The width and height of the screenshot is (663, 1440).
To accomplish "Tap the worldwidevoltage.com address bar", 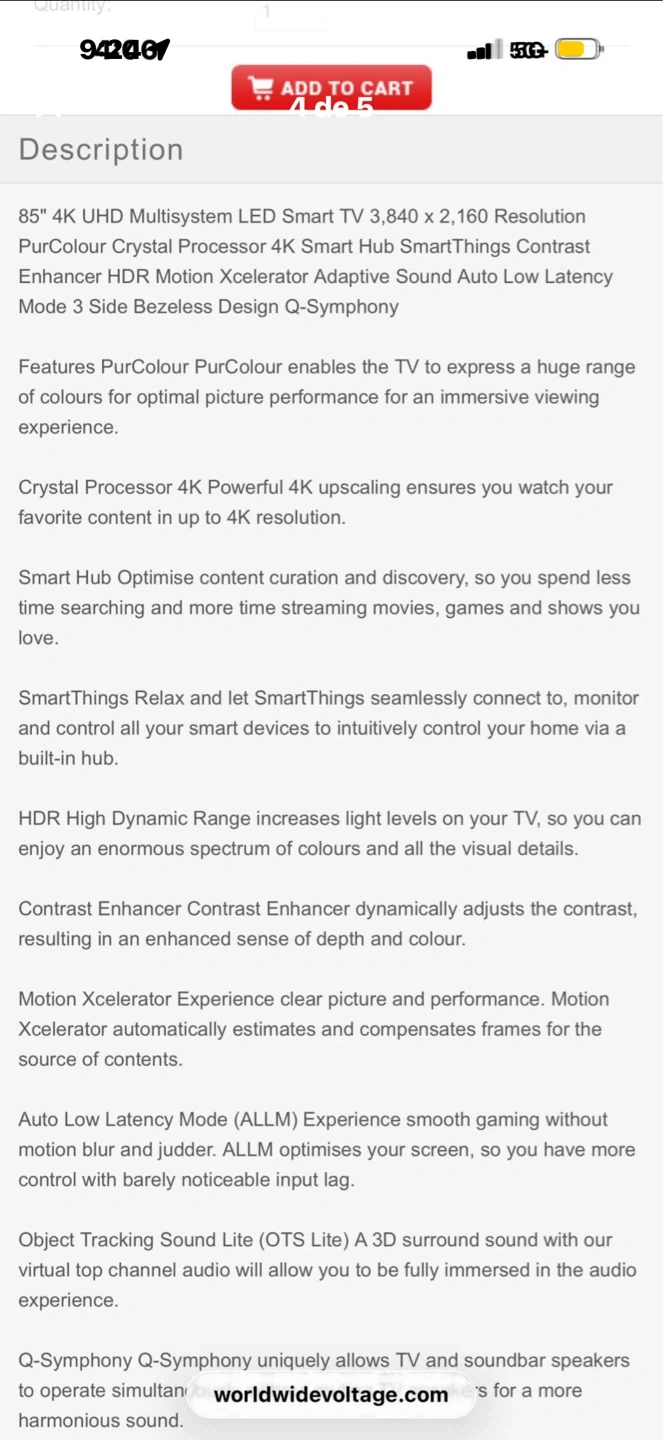I will tap(331, 1394).
